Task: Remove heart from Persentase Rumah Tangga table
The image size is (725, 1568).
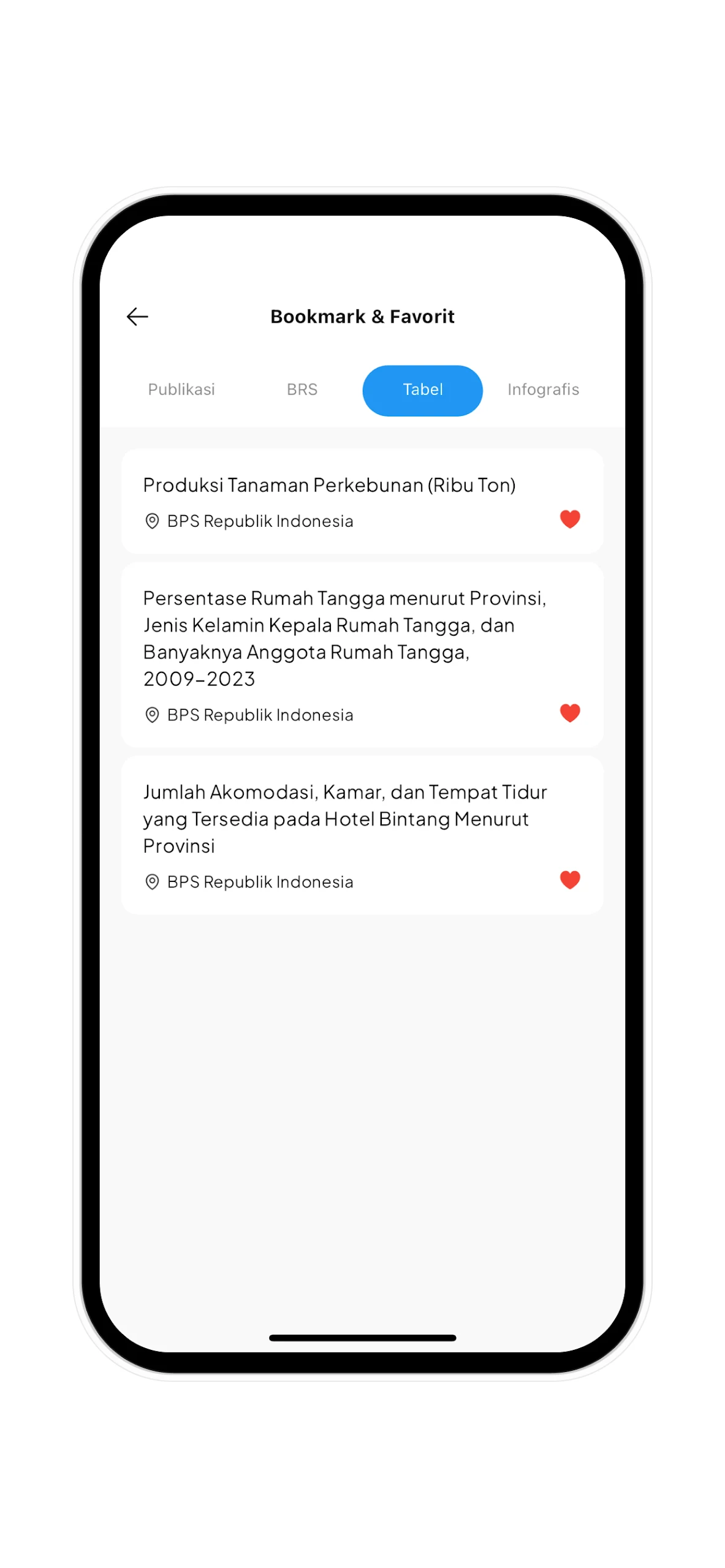Action: pyautogui.click(x=569, y=713)
